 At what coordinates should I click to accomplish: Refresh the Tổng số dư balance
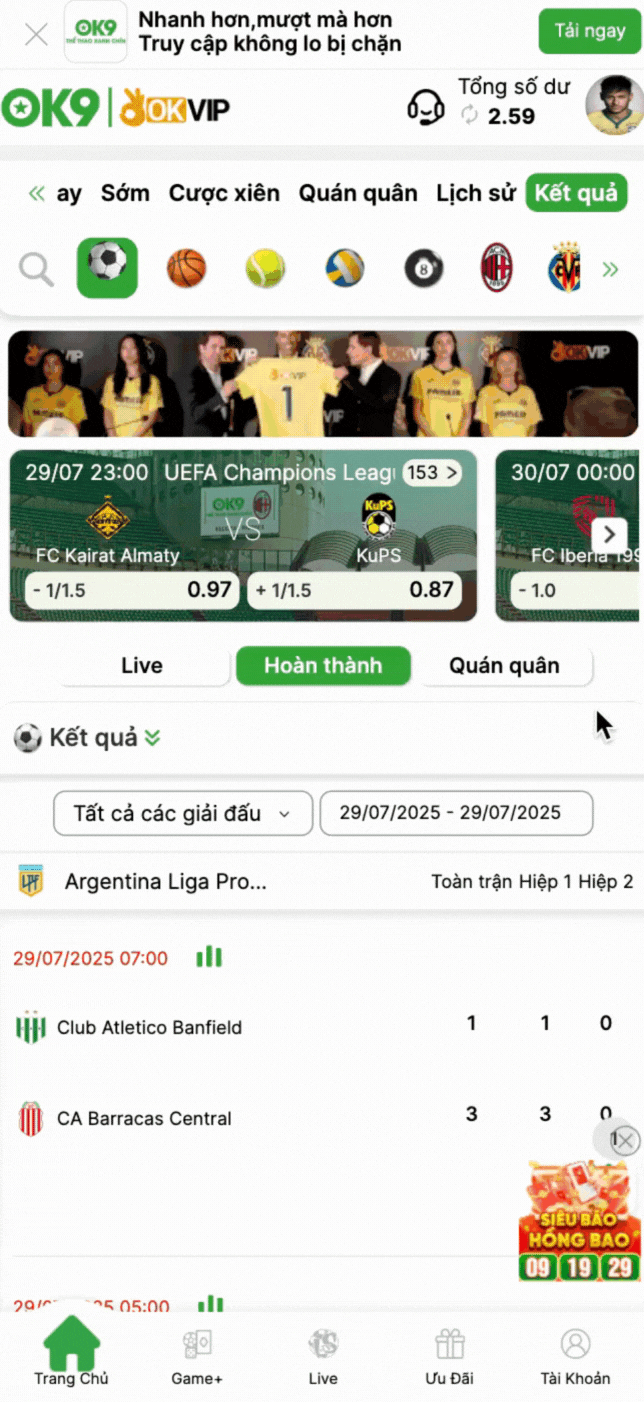(470, 116)
